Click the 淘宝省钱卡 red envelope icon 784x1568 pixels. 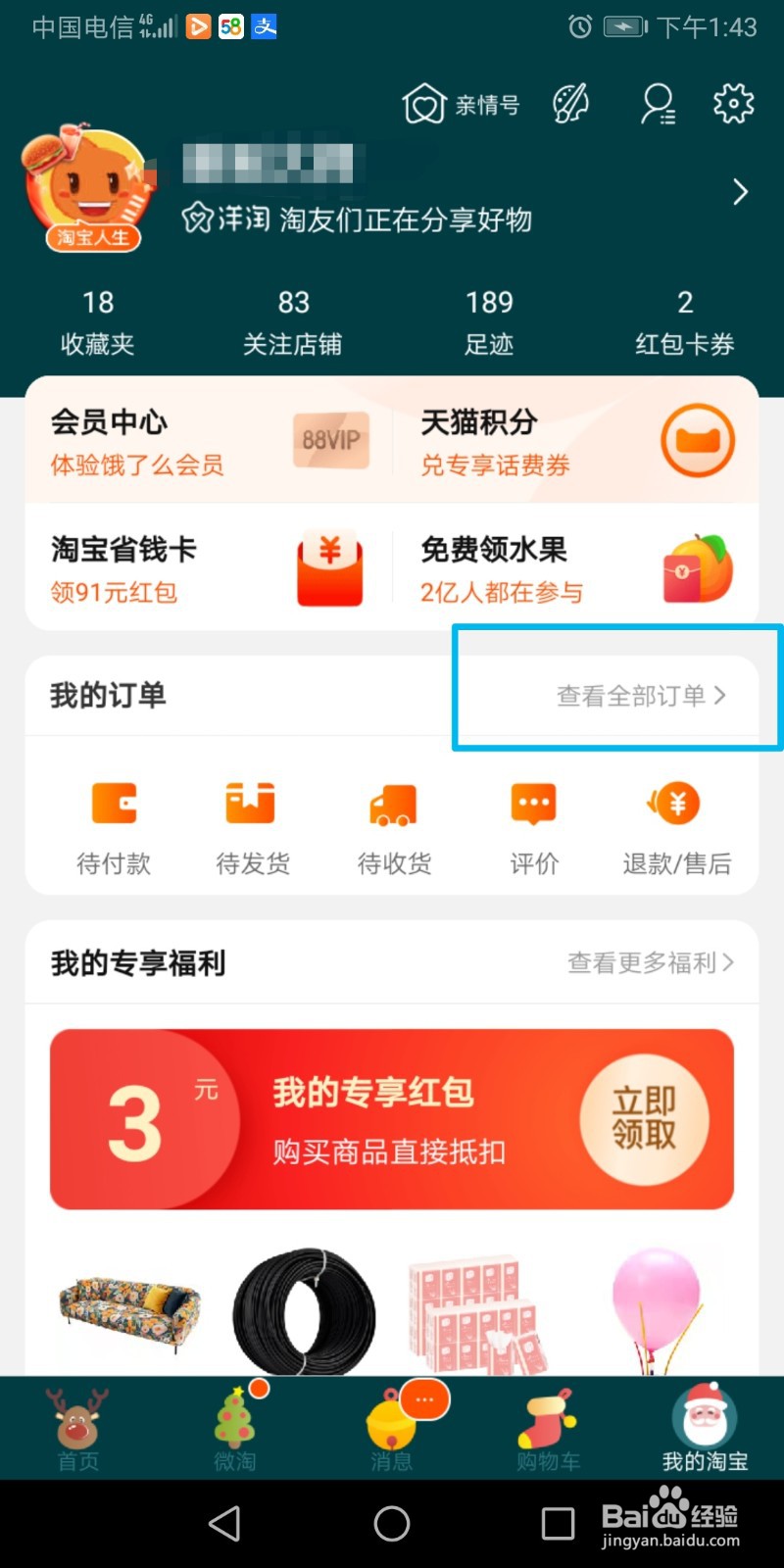330,568
